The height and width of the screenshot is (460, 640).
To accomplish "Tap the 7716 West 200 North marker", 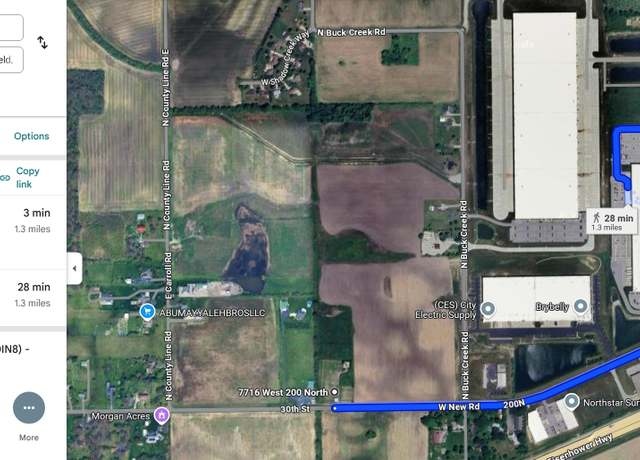I will [335, 390].
